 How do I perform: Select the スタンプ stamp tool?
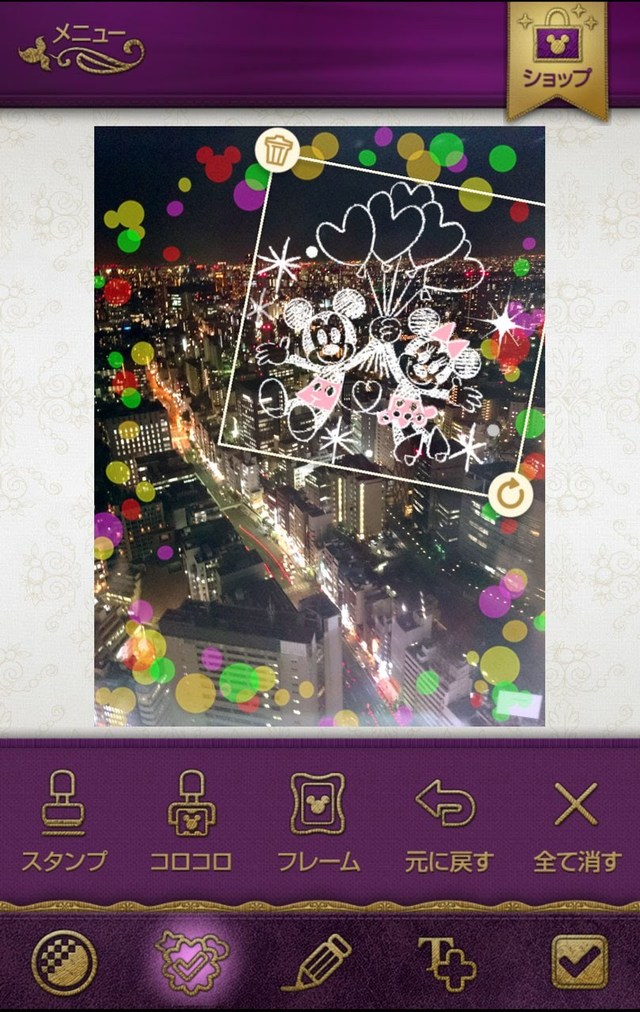click(64, 821)
